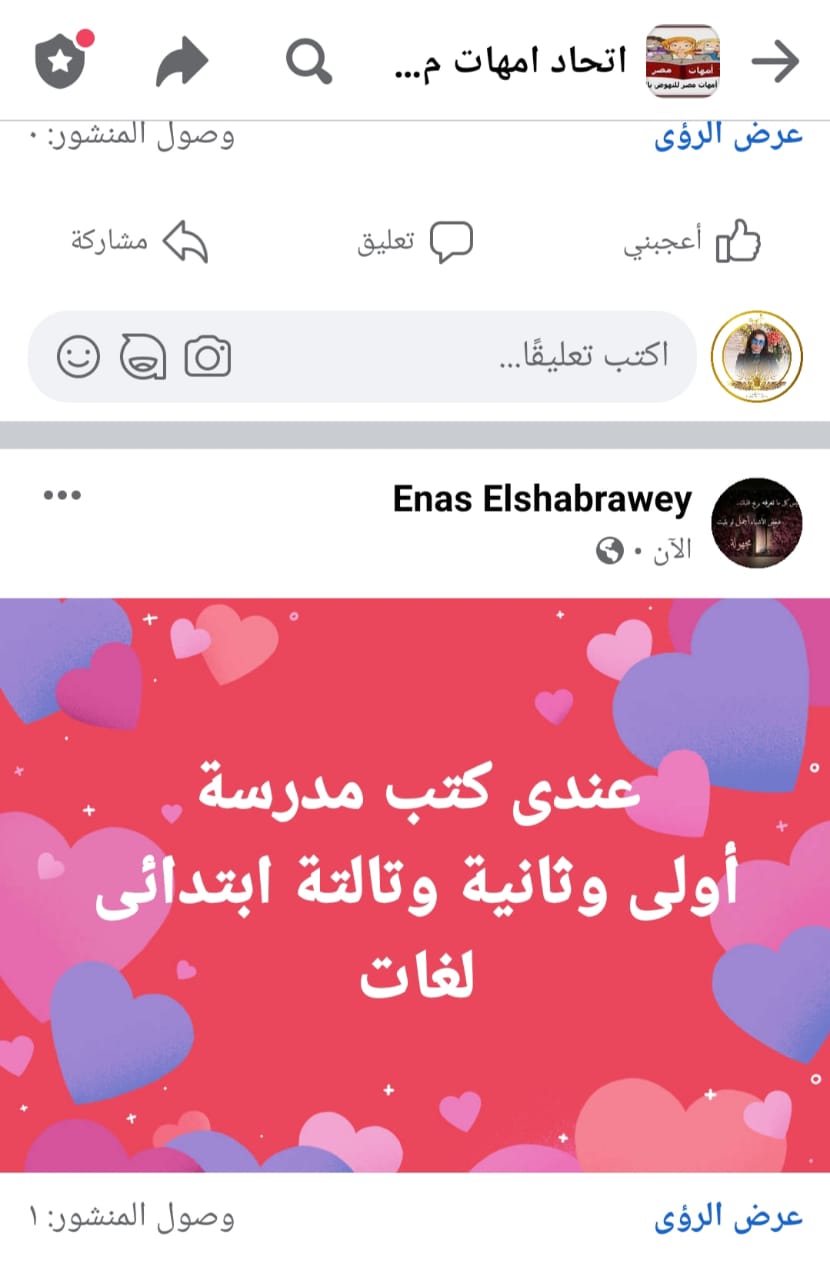Viewport: 830px width, 1280px height.
Task: Open the admin shield star icon
Action: (x=62, y=60)
